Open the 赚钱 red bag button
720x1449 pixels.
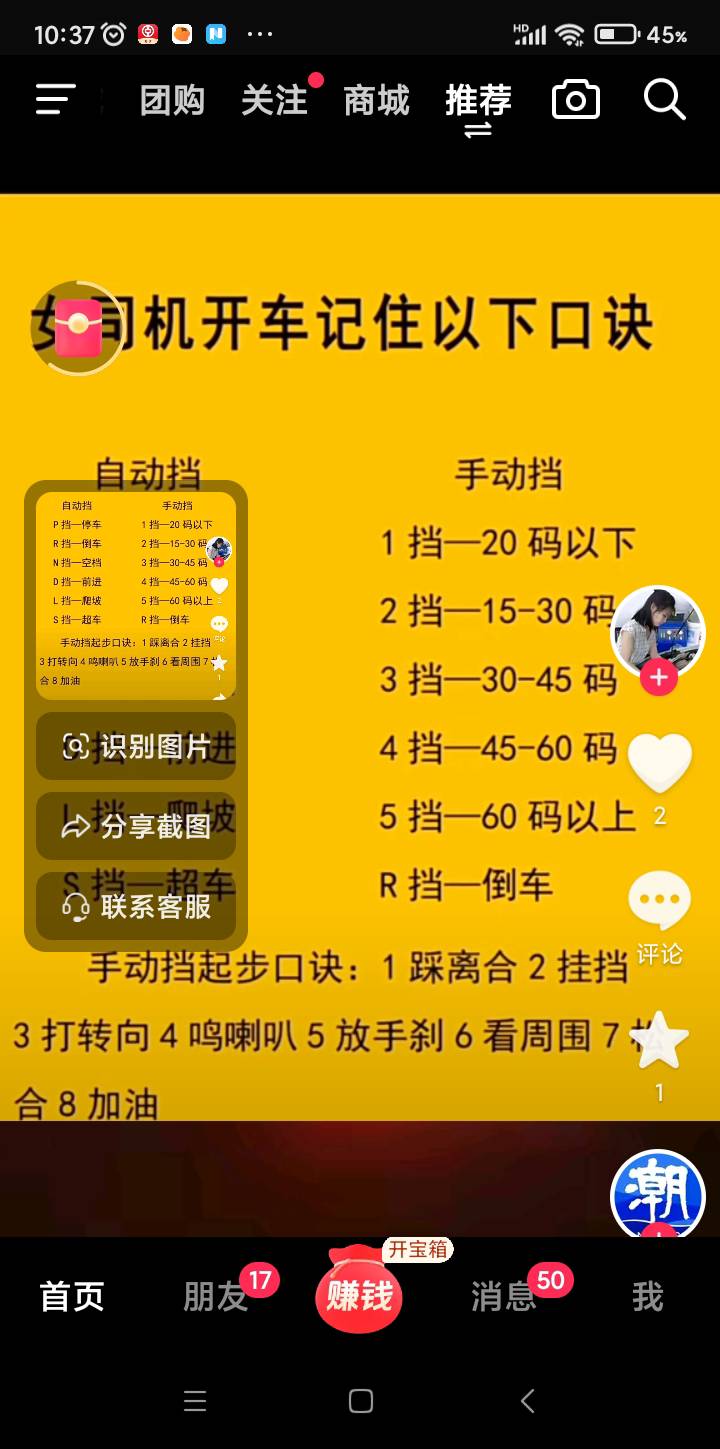359,1295
